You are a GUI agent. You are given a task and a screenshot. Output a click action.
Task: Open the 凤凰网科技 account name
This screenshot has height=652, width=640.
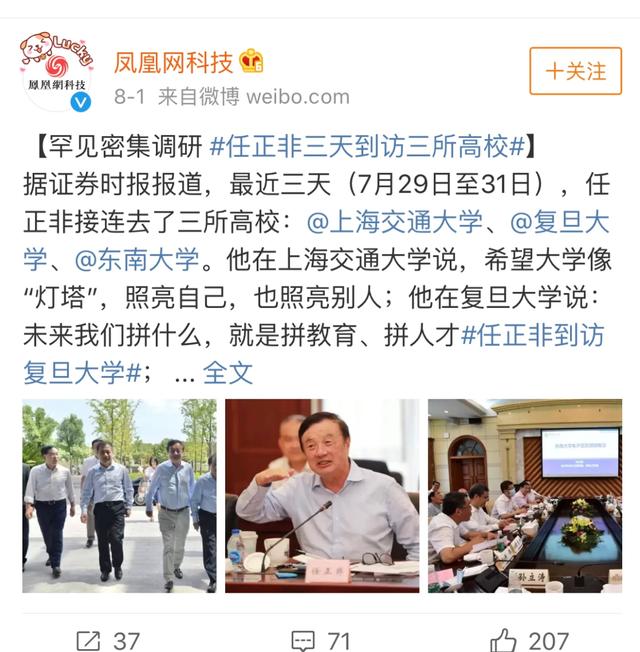(173, 62)
